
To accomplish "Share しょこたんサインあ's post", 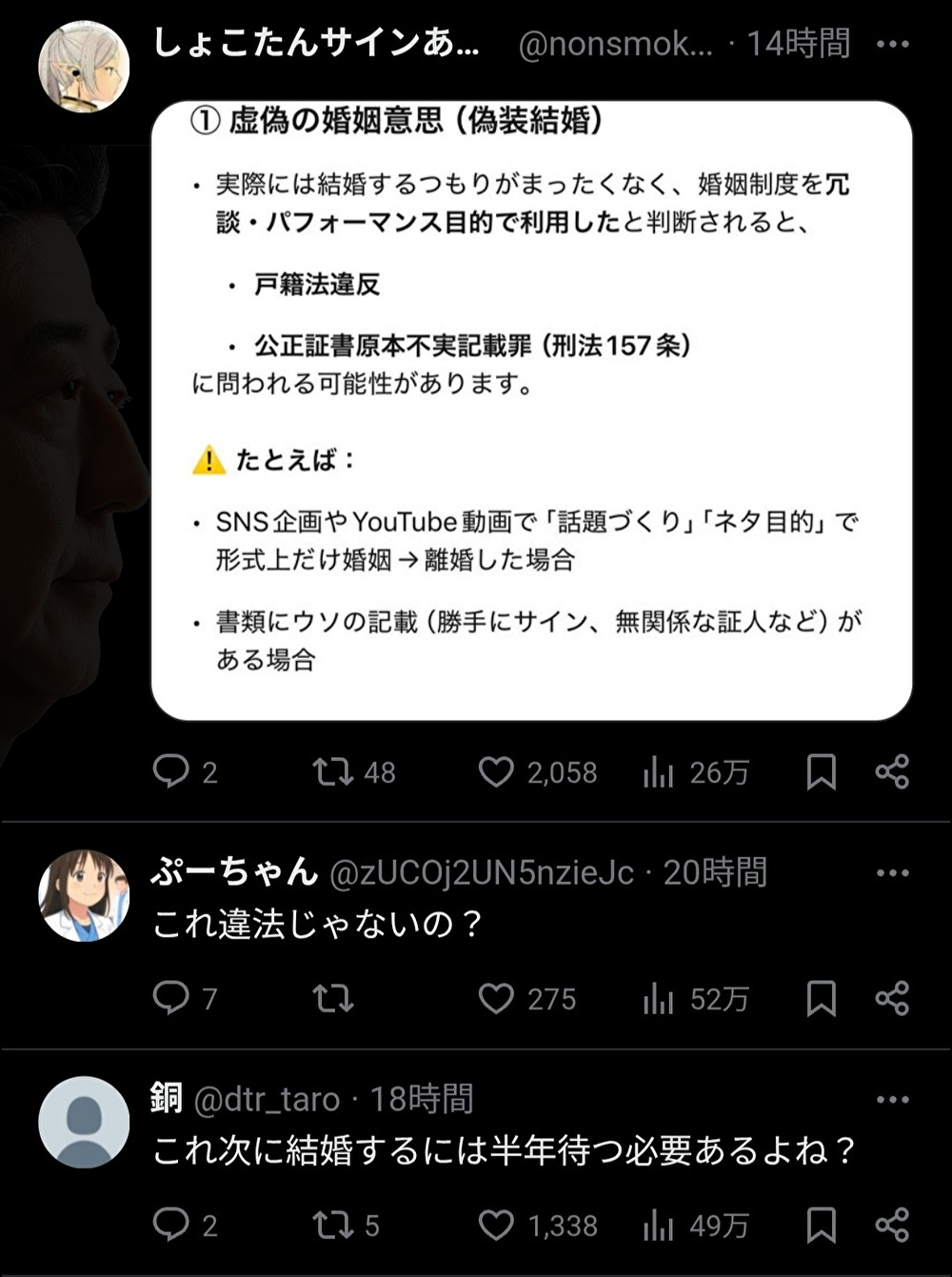I will coord(892,771).
